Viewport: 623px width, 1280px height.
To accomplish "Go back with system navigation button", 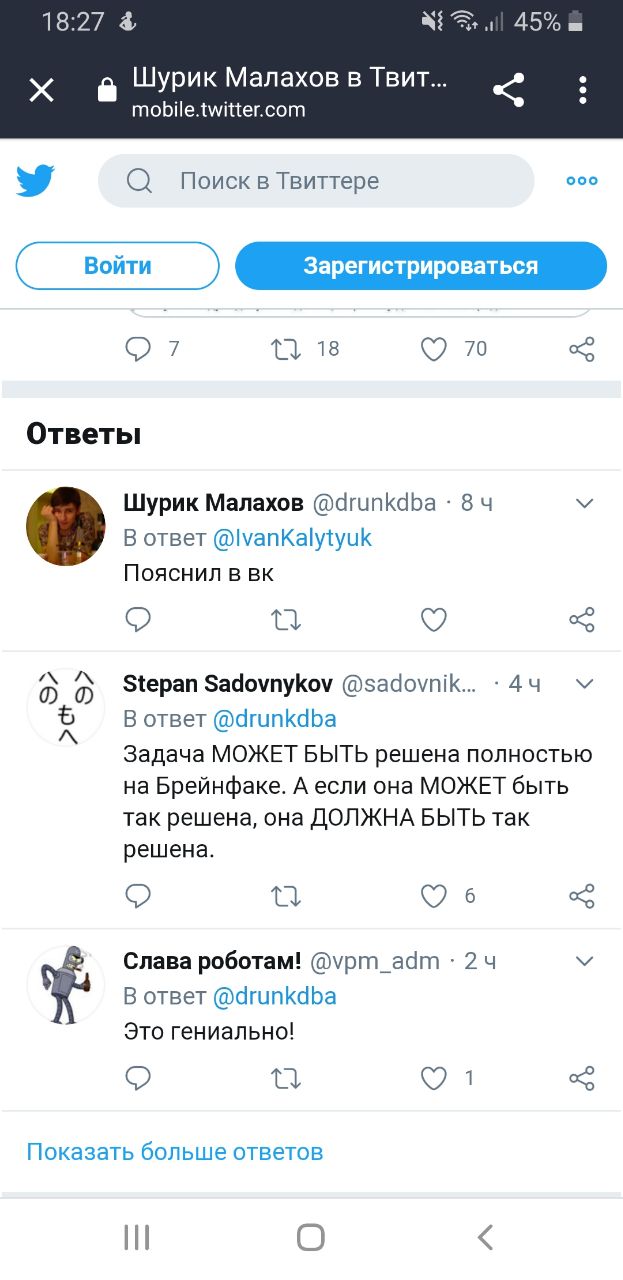I will point(485,1237).
